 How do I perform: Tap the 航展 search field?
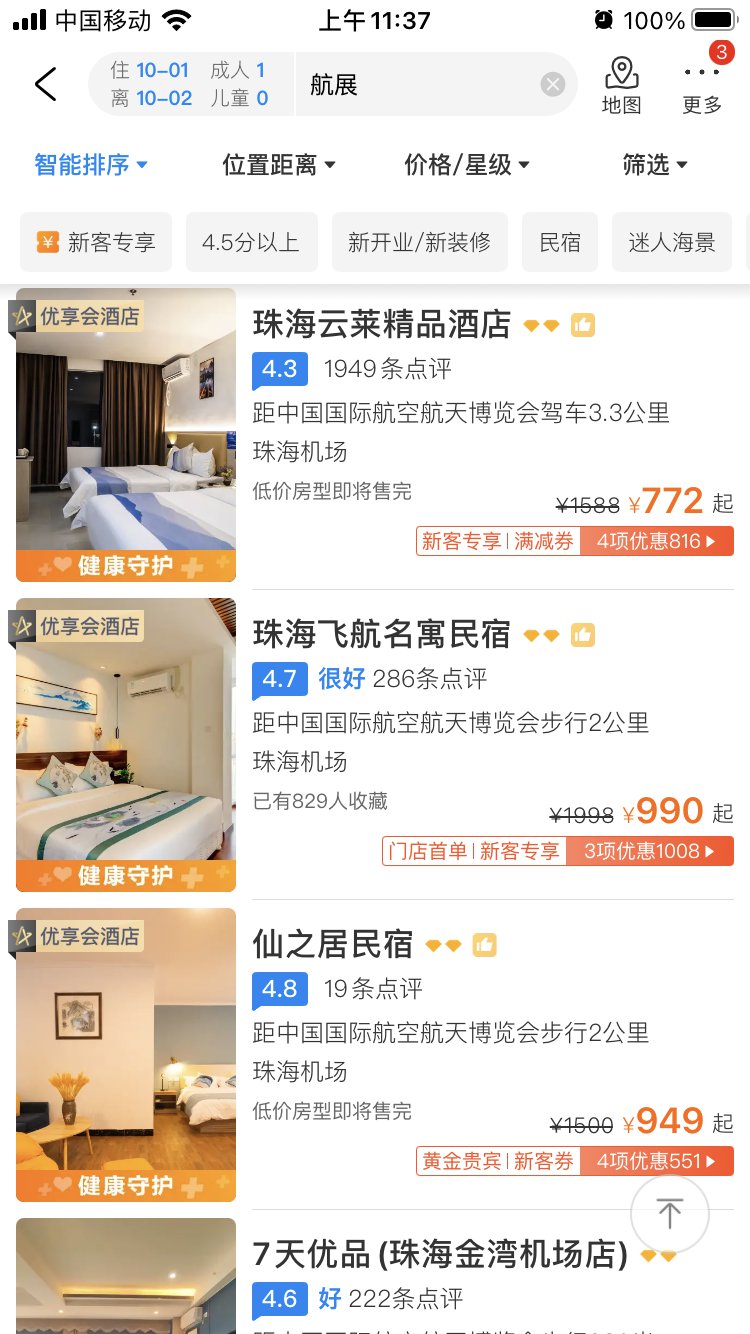click(x=420, y=85)
